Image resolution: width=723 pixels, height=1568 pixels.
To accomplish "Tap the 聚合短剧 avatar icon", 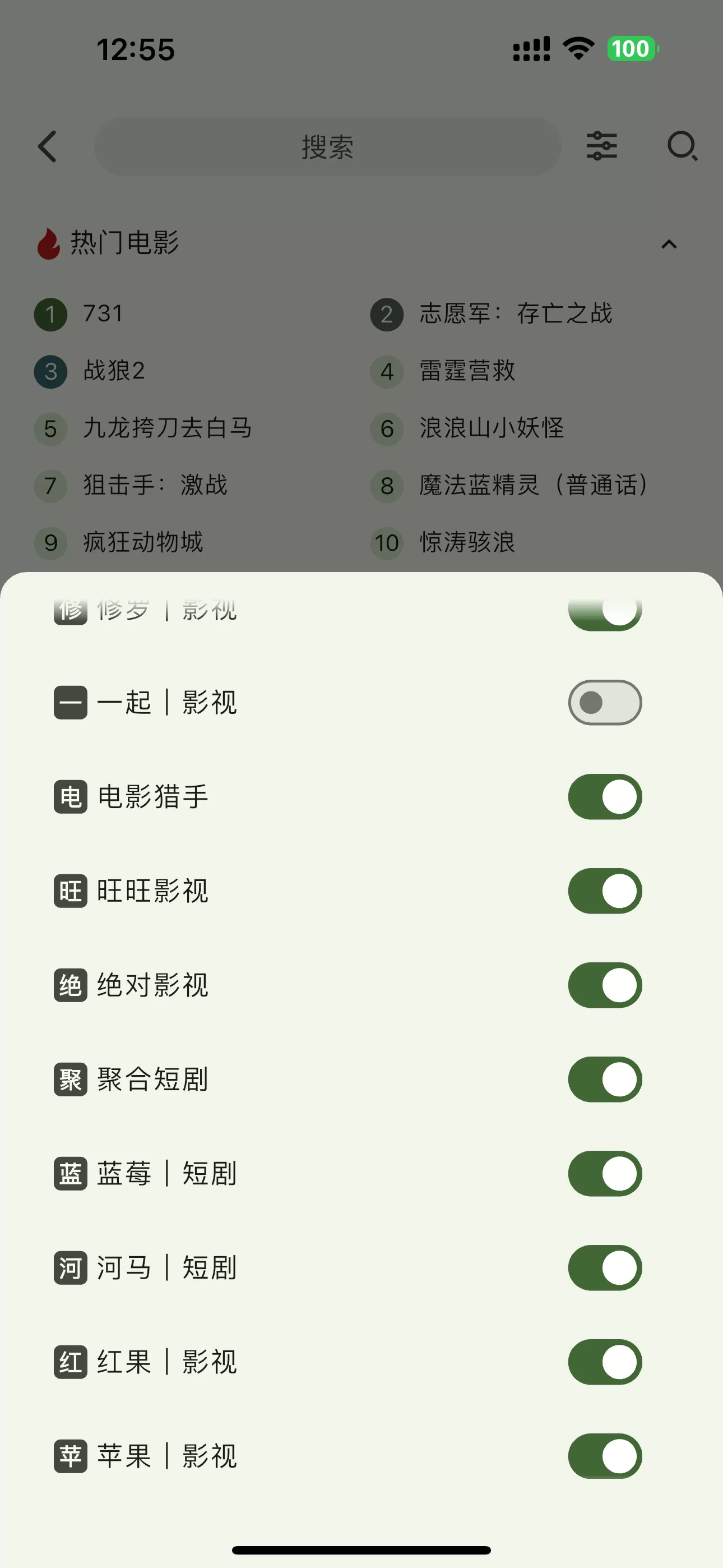I will (x=70, y=1078).
